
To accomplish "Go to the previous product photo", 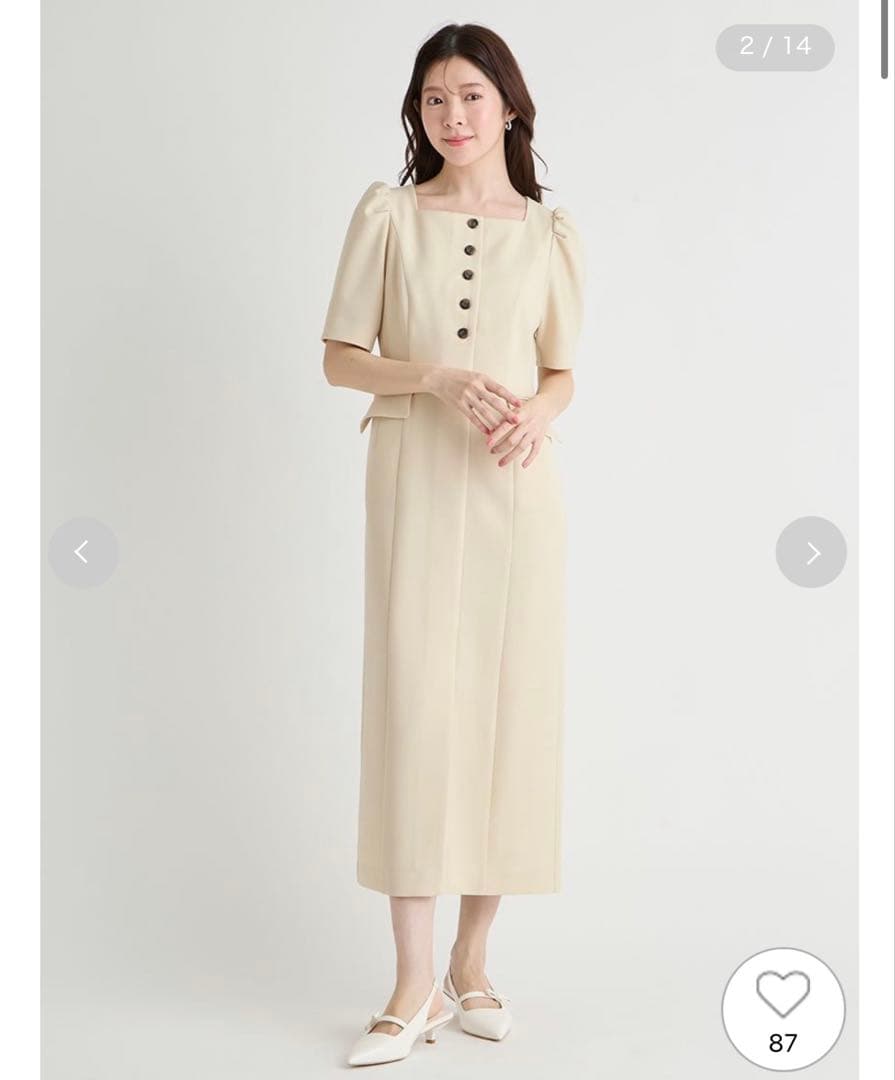I will coord(83,552).
